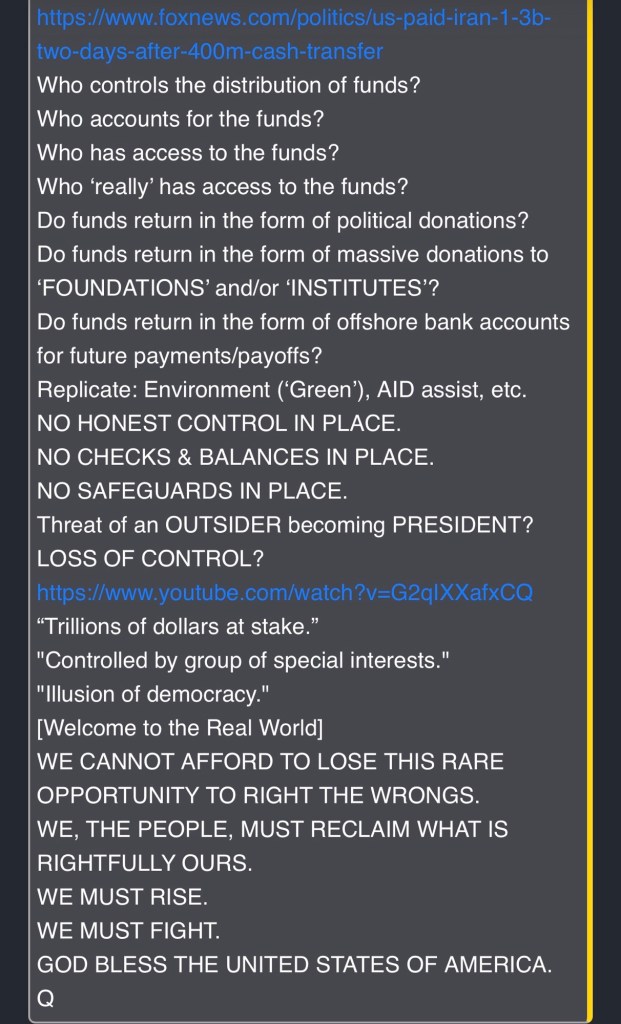Open the youtube.com video link
This screenshot has width=621, height=1024.
285,593
